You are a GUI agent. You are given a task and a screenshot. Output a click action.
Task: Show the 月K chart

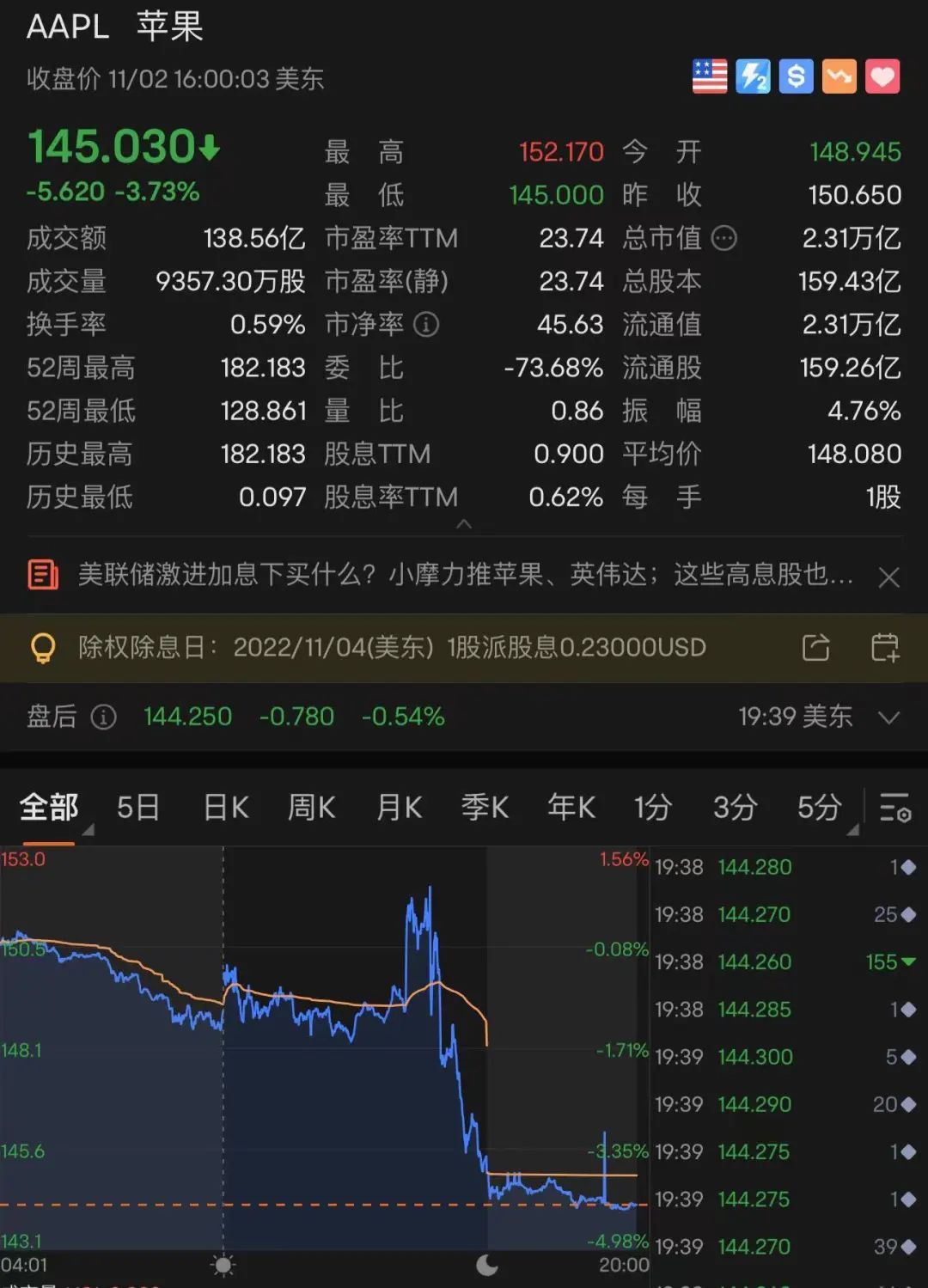399,808
